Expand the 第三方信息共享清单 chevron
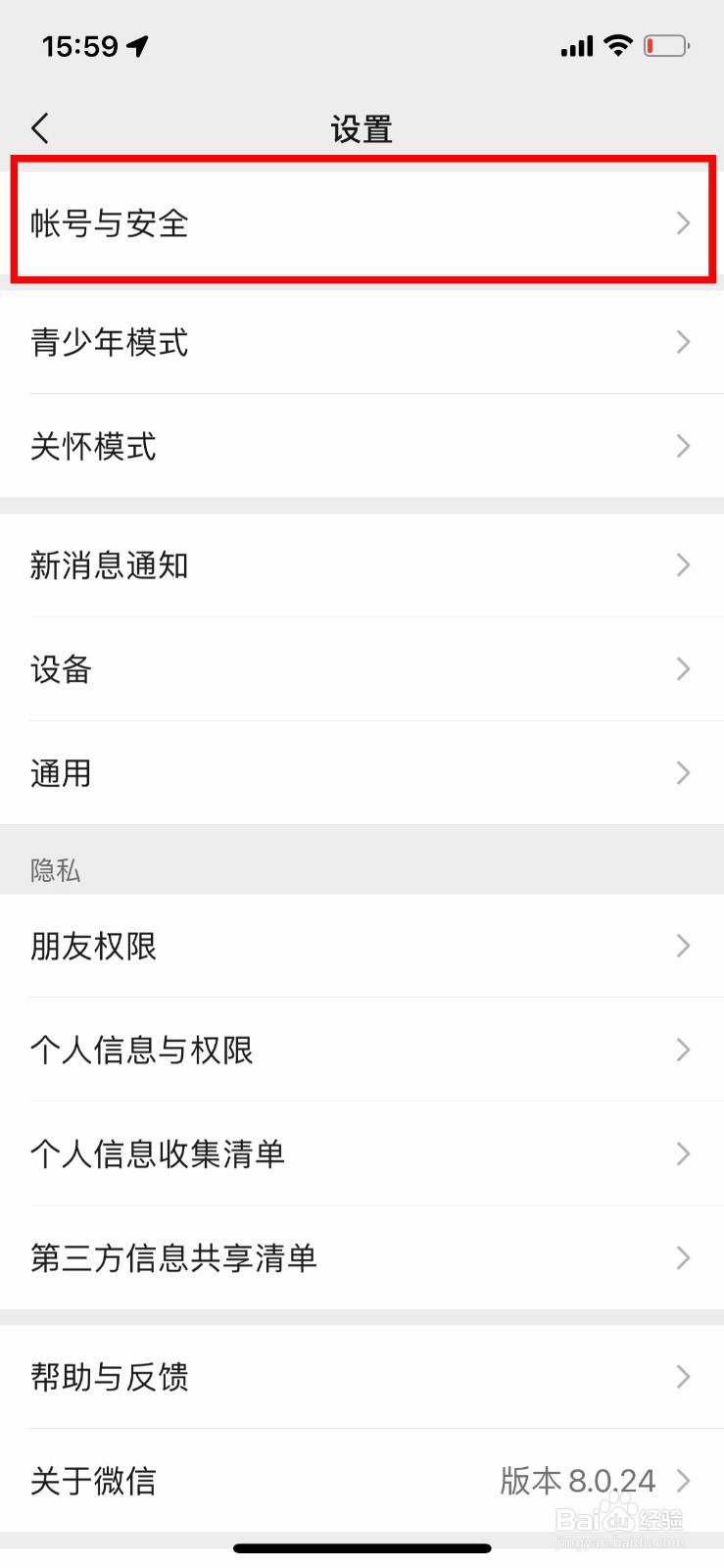The height and width of the screenshot is (1568, 724). [x=683, y=1258]
